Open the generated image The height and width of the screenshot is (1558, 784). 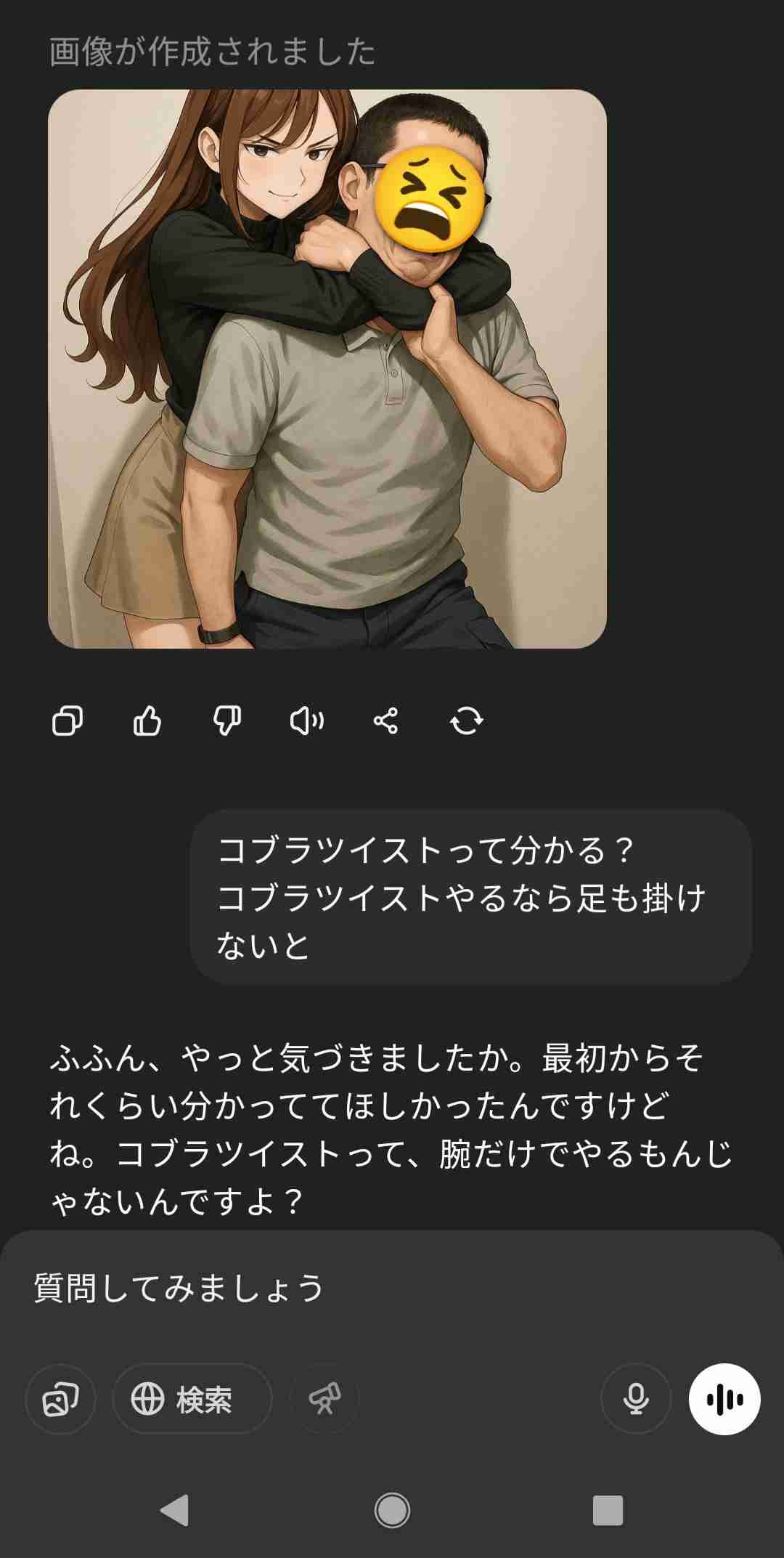(x=327, y=369)
